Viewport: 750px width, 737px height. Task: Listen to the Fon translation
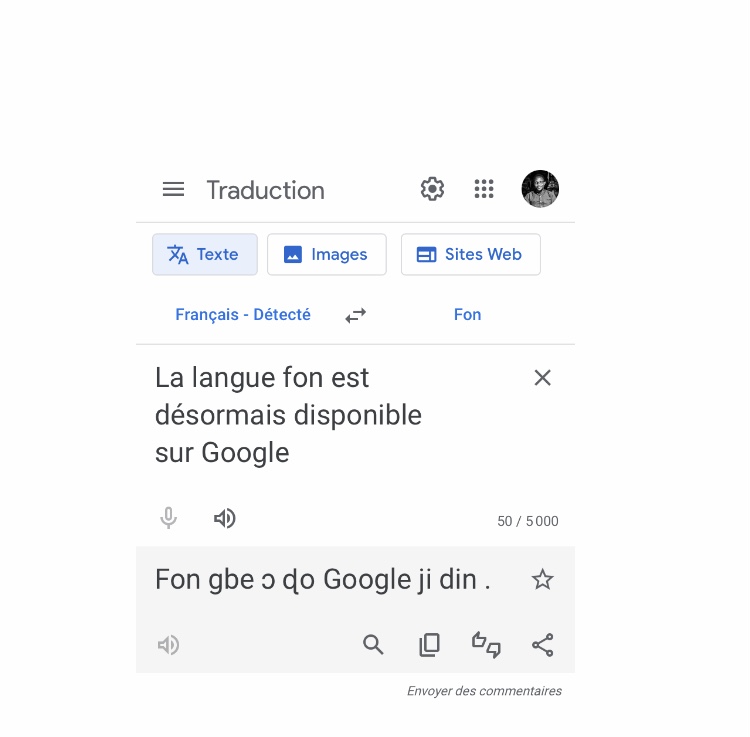(169, 645)
